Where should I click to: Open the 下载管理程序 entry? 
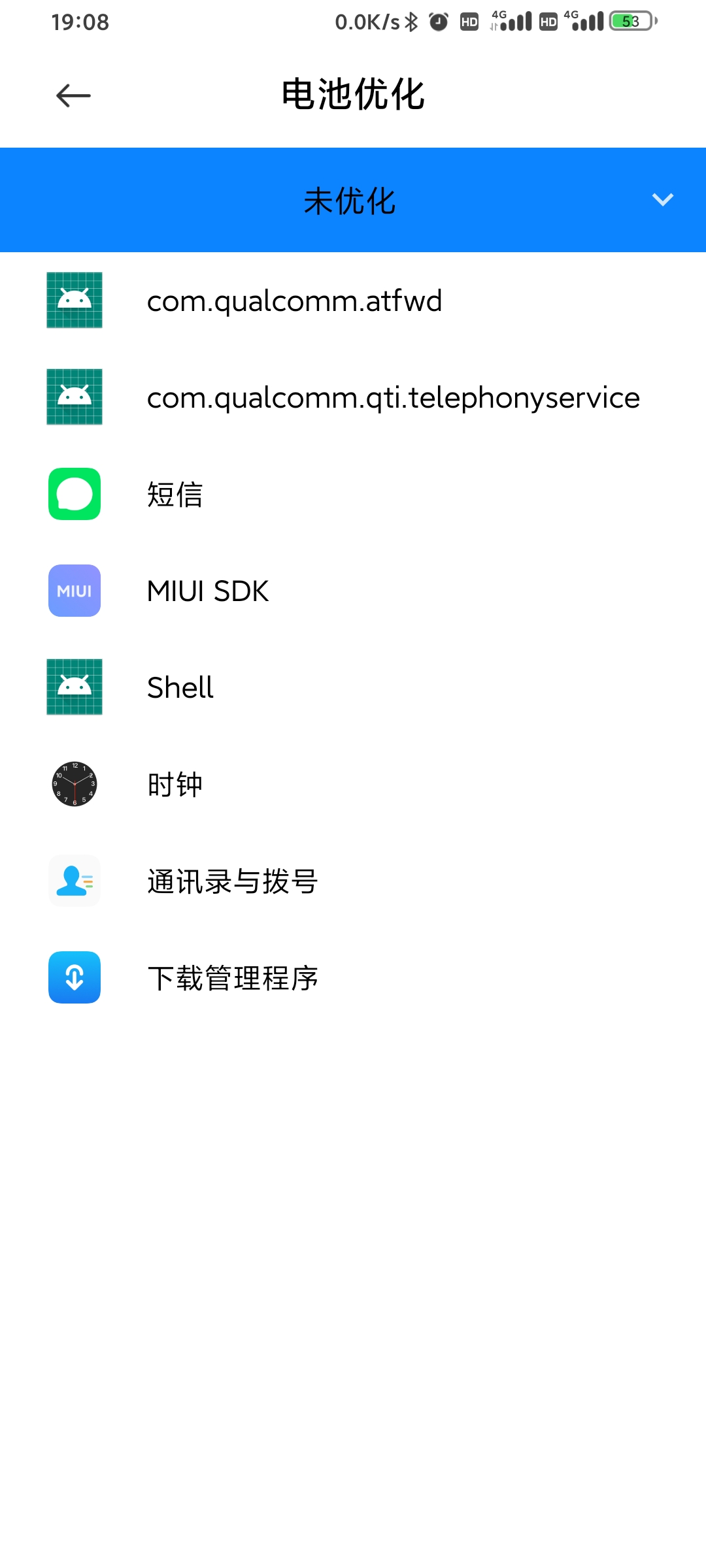tap(353, 977)
